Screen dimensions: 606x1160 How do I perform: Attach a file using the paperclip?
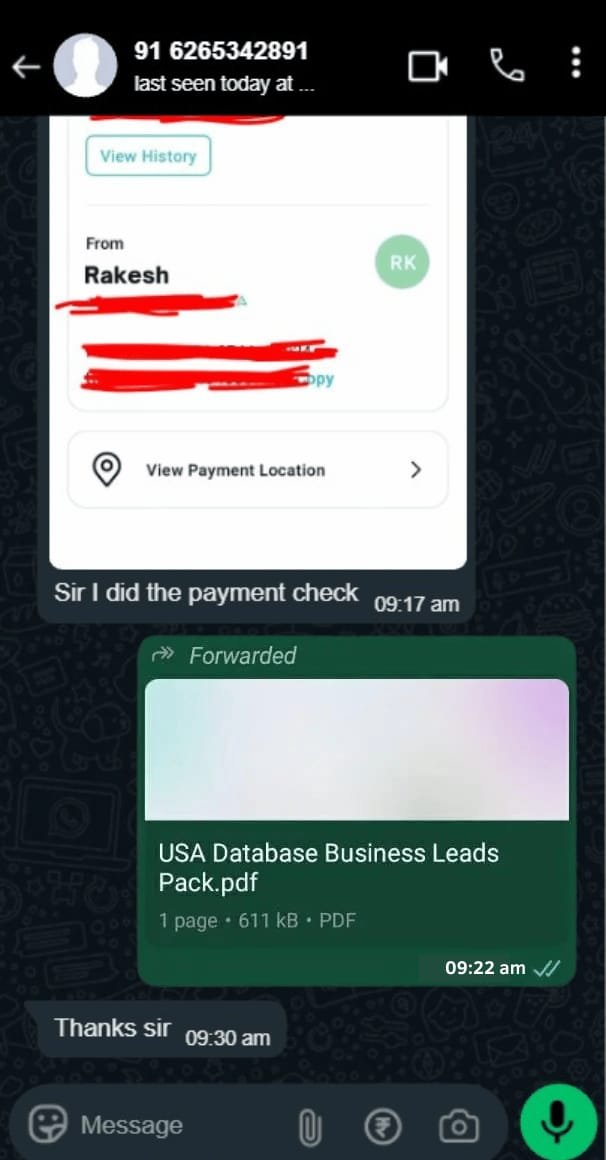pos(310,1127)
